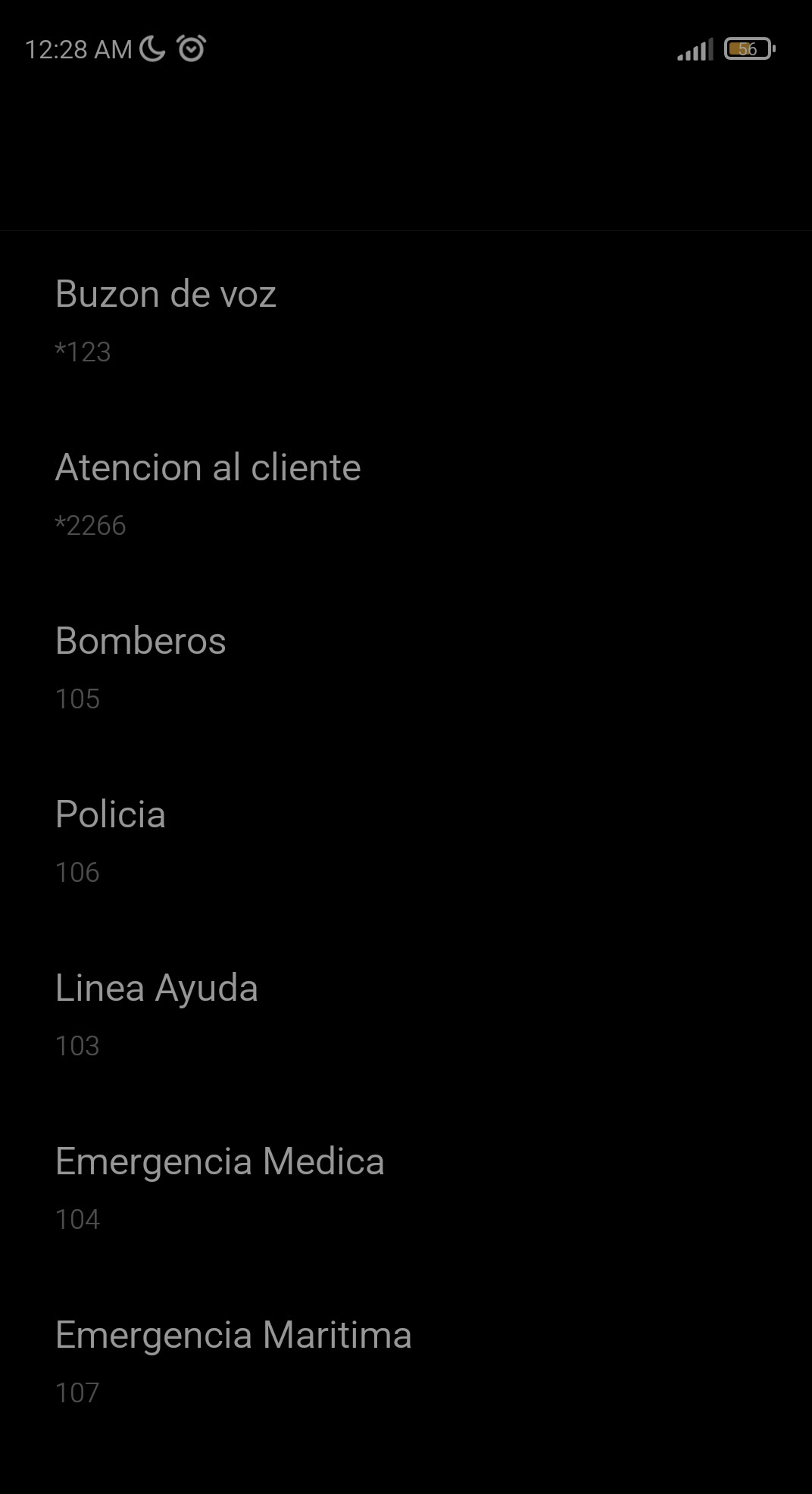Open the Bomberos 105 entry

click(x=406, y=667)
